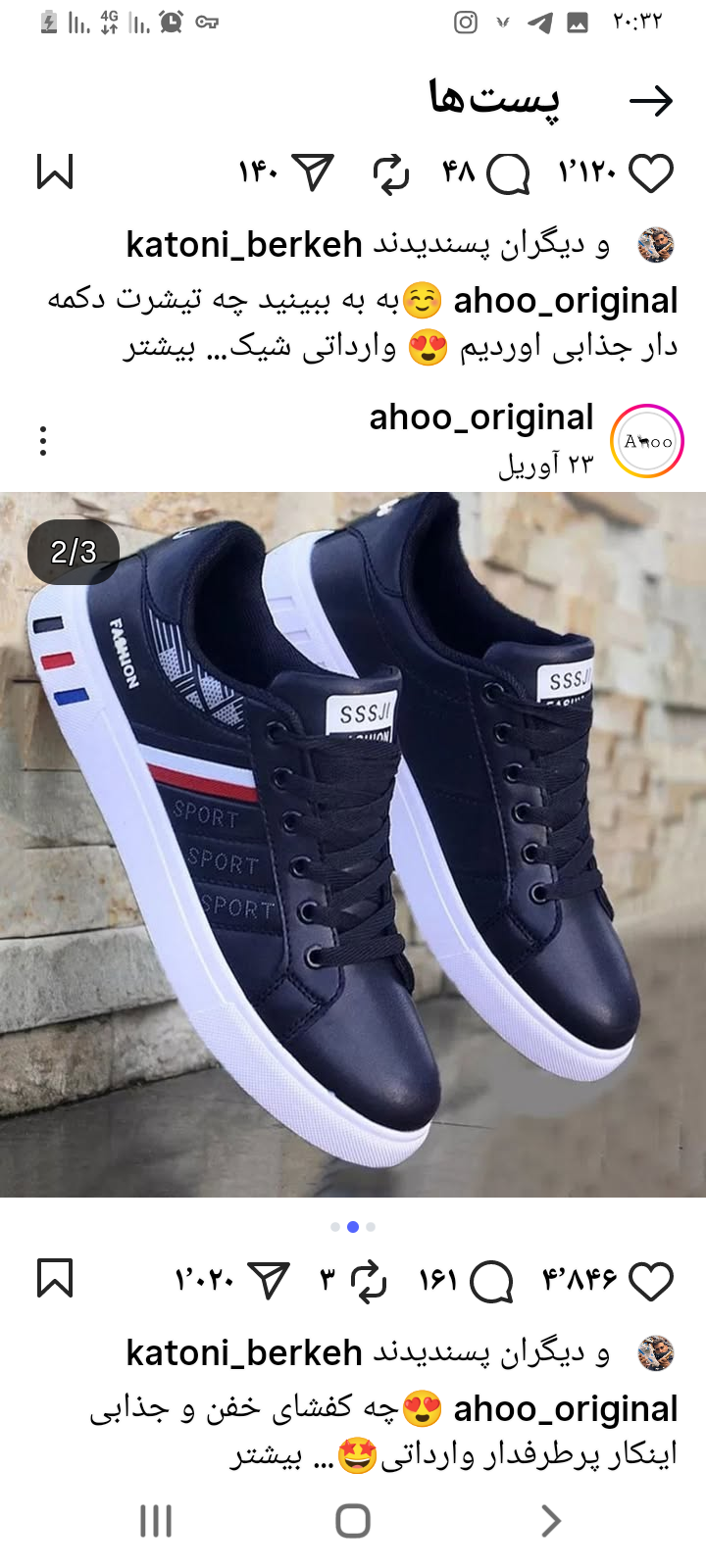Share the shoe post with 1,020 shares

[269, 1280]
